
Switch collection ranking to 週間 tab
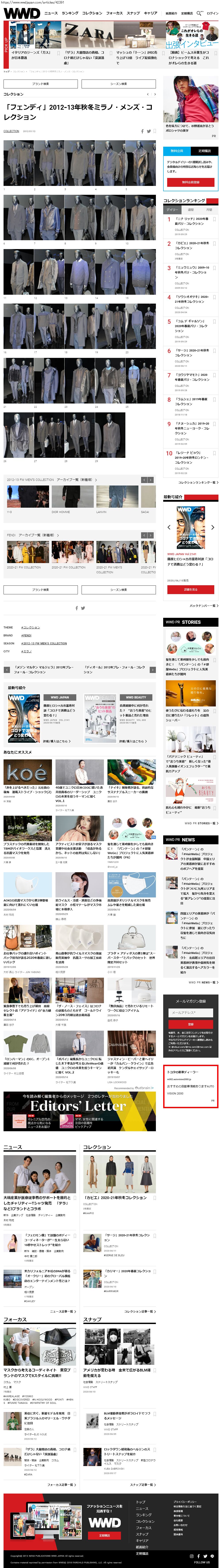pos(190,209)
